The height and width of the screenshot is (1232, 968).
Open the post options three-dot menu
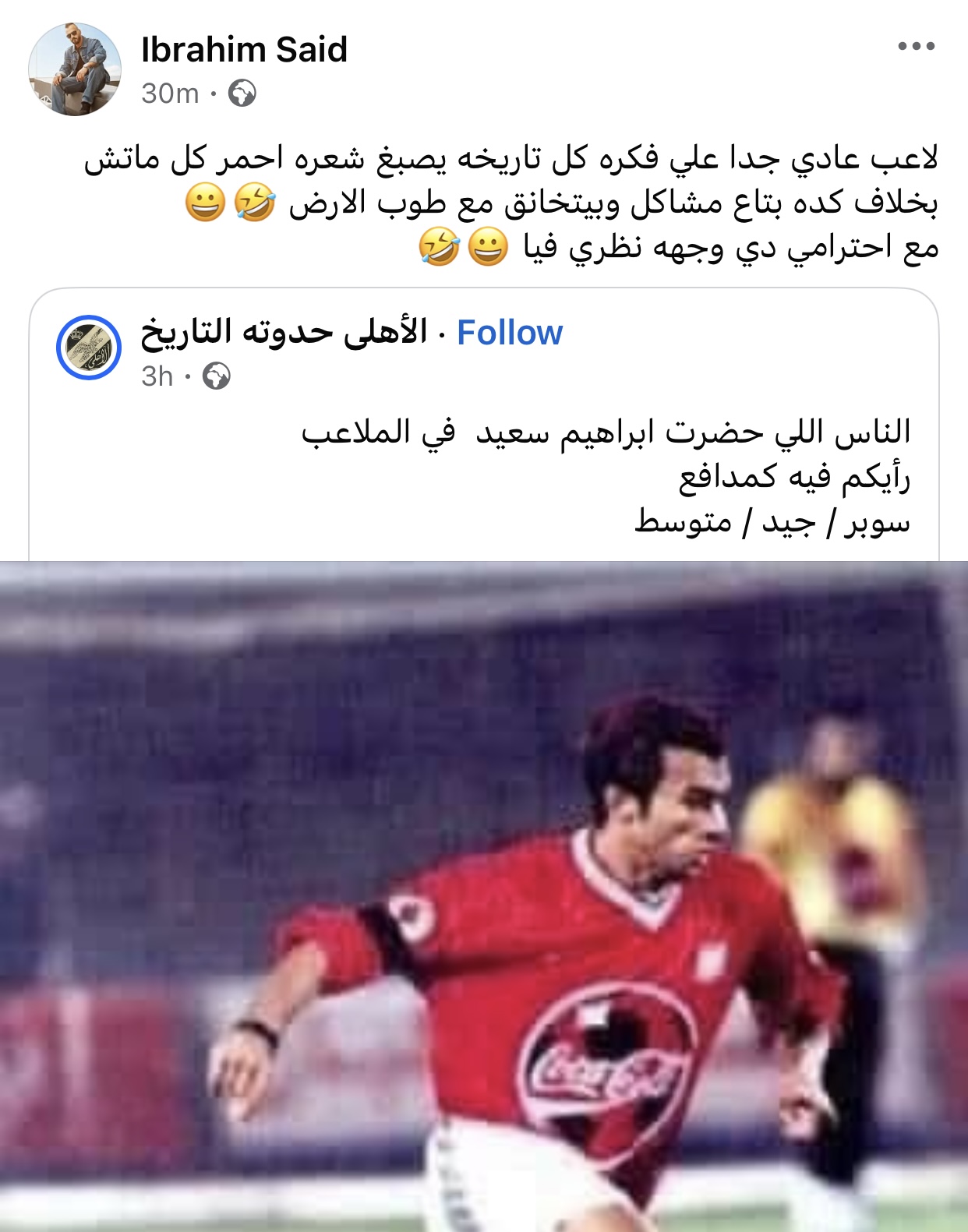pos(916,47)
